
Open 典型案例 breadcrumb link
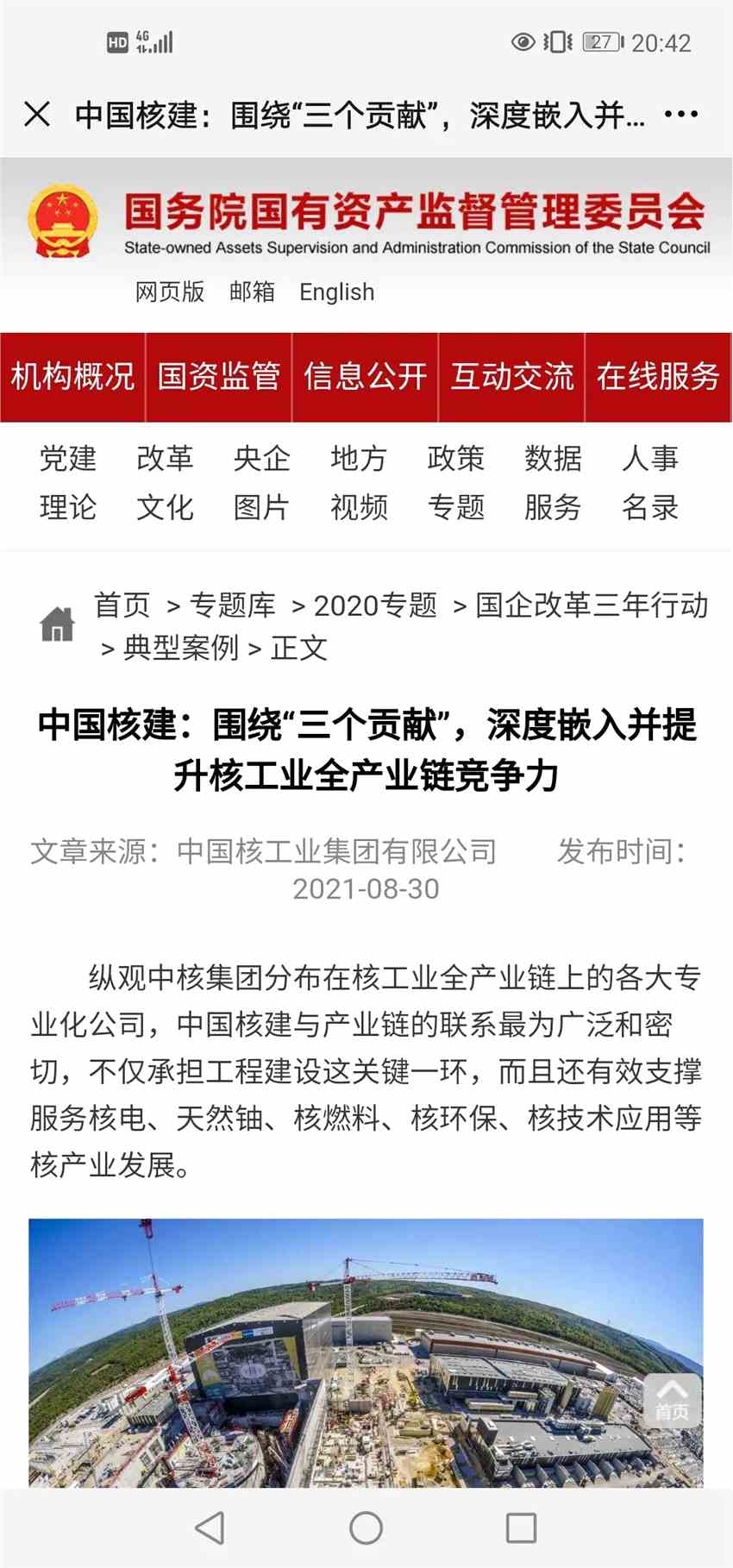181,648
